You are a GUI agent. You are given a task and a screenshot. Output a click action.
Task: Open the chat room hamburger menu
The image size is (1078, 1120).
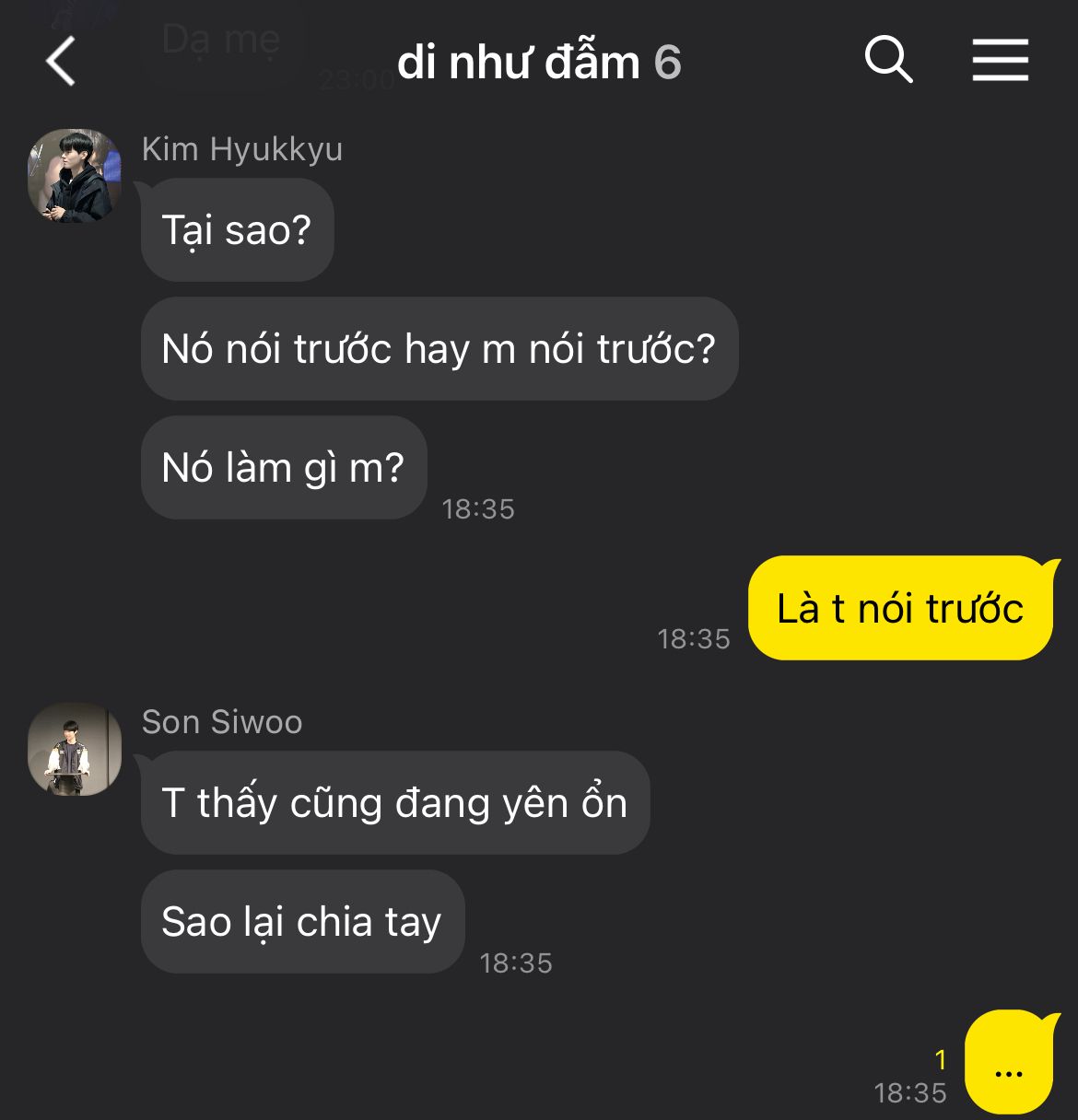1001,61
